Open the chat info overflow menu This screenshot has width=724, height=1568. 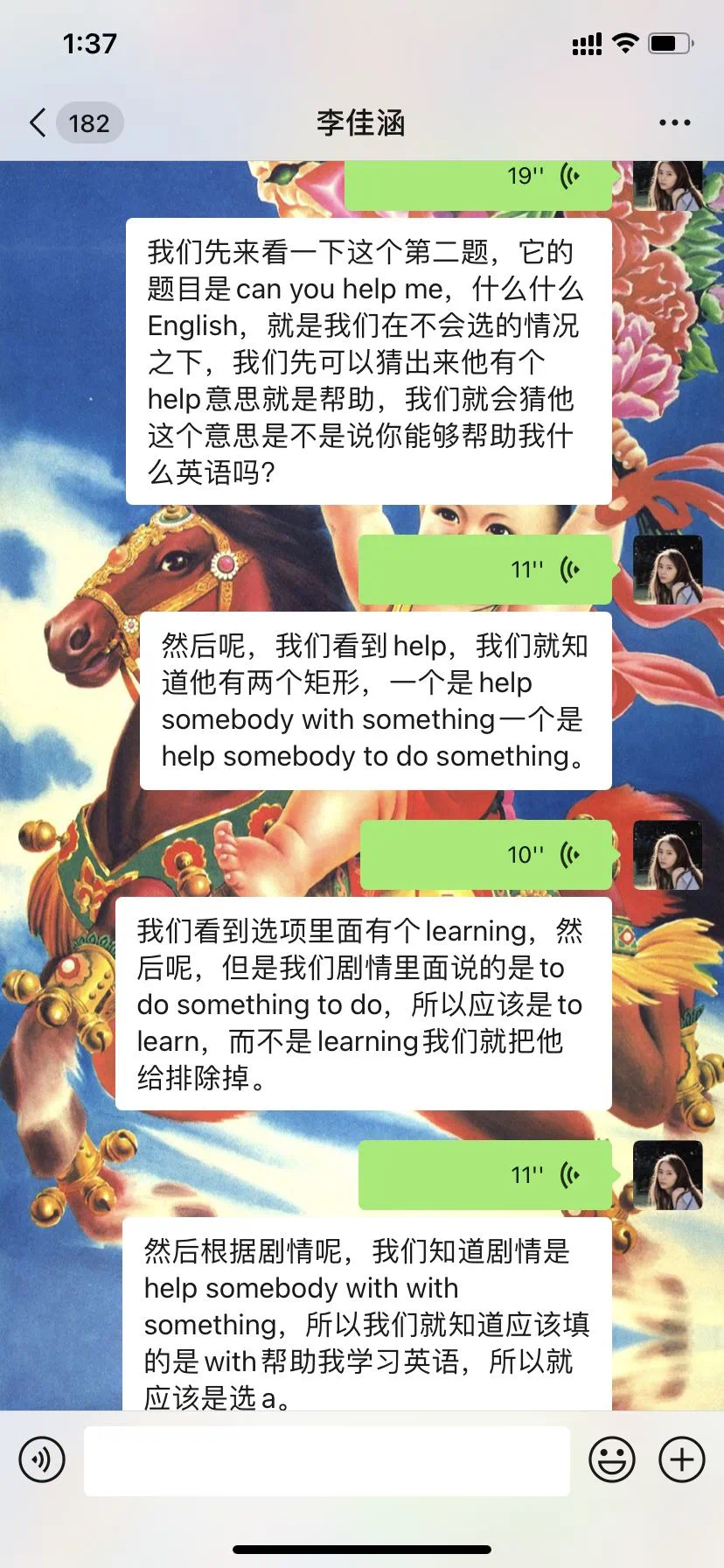coord(674,123)
